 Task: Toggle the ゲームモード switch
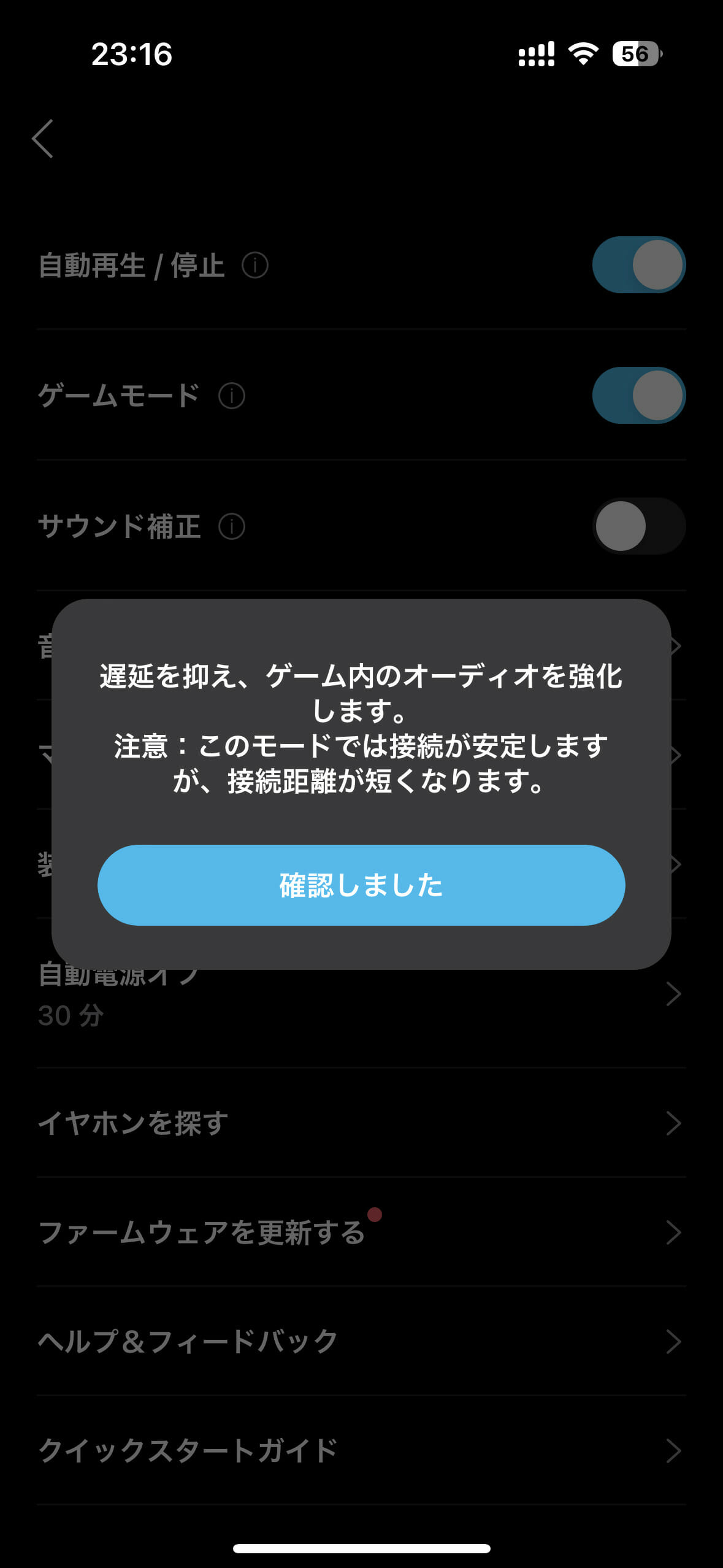coord(638,396)
